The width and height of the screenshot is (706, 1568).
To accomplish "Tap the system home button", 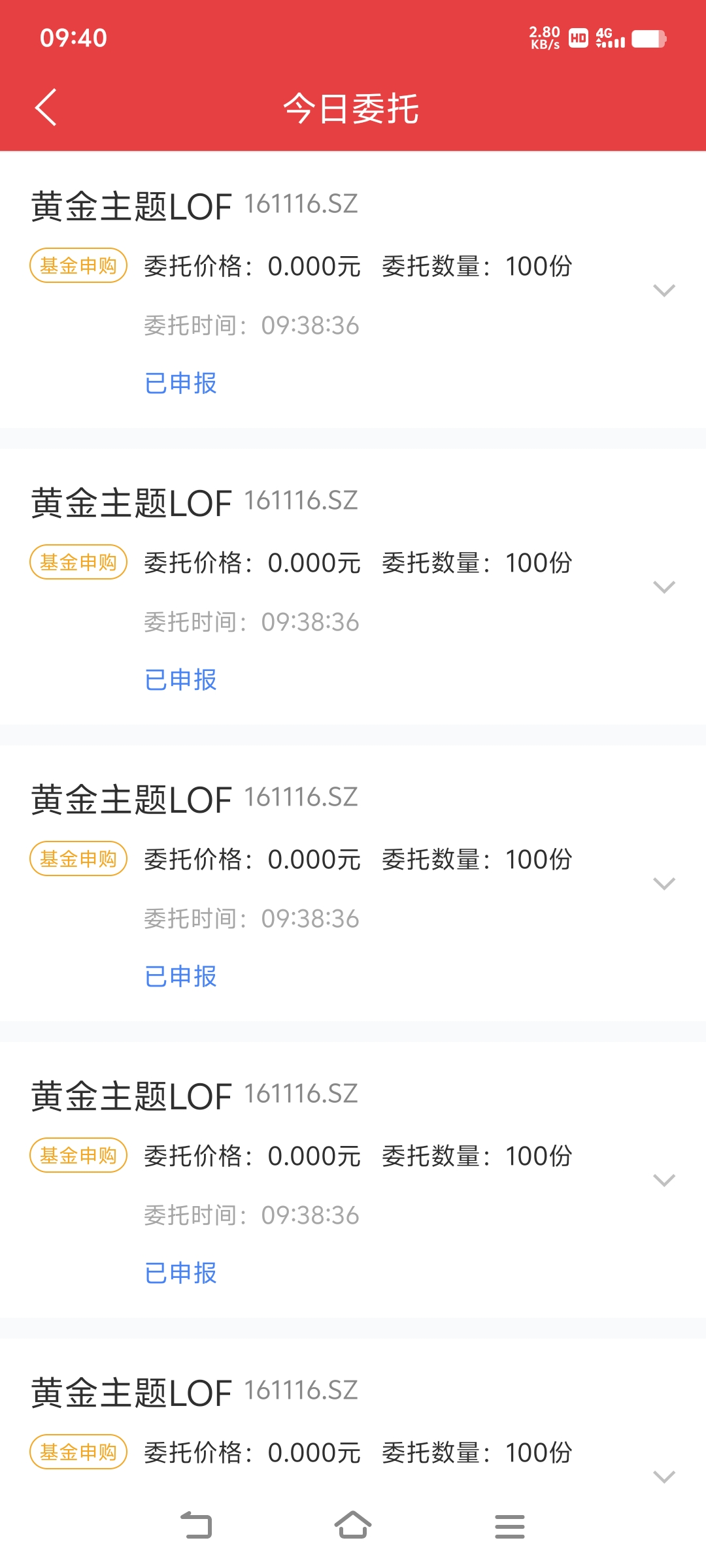I will [x=353, y=1526].
